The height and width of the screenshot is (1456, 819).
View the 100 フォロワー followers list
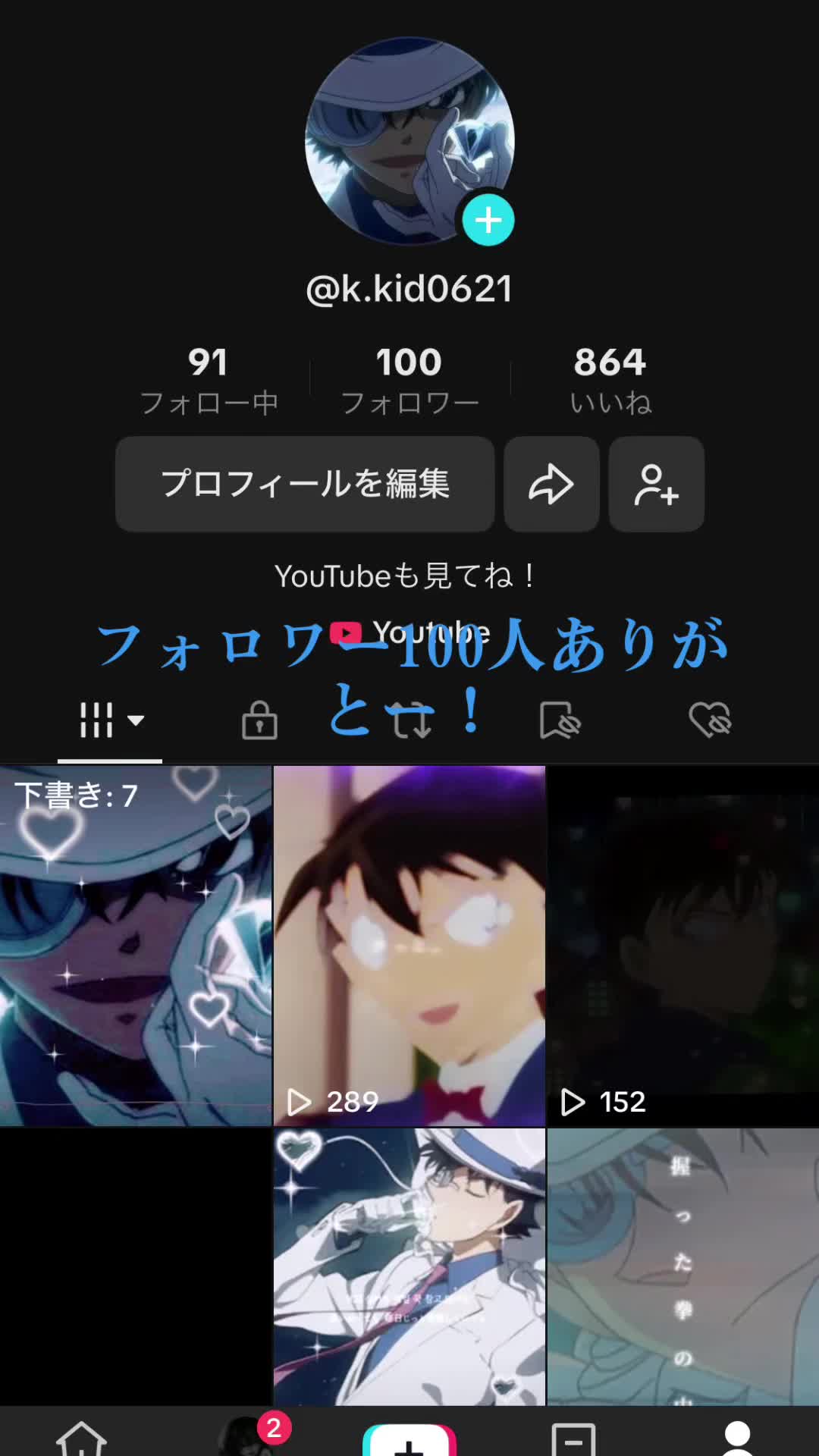click(409, 379)
